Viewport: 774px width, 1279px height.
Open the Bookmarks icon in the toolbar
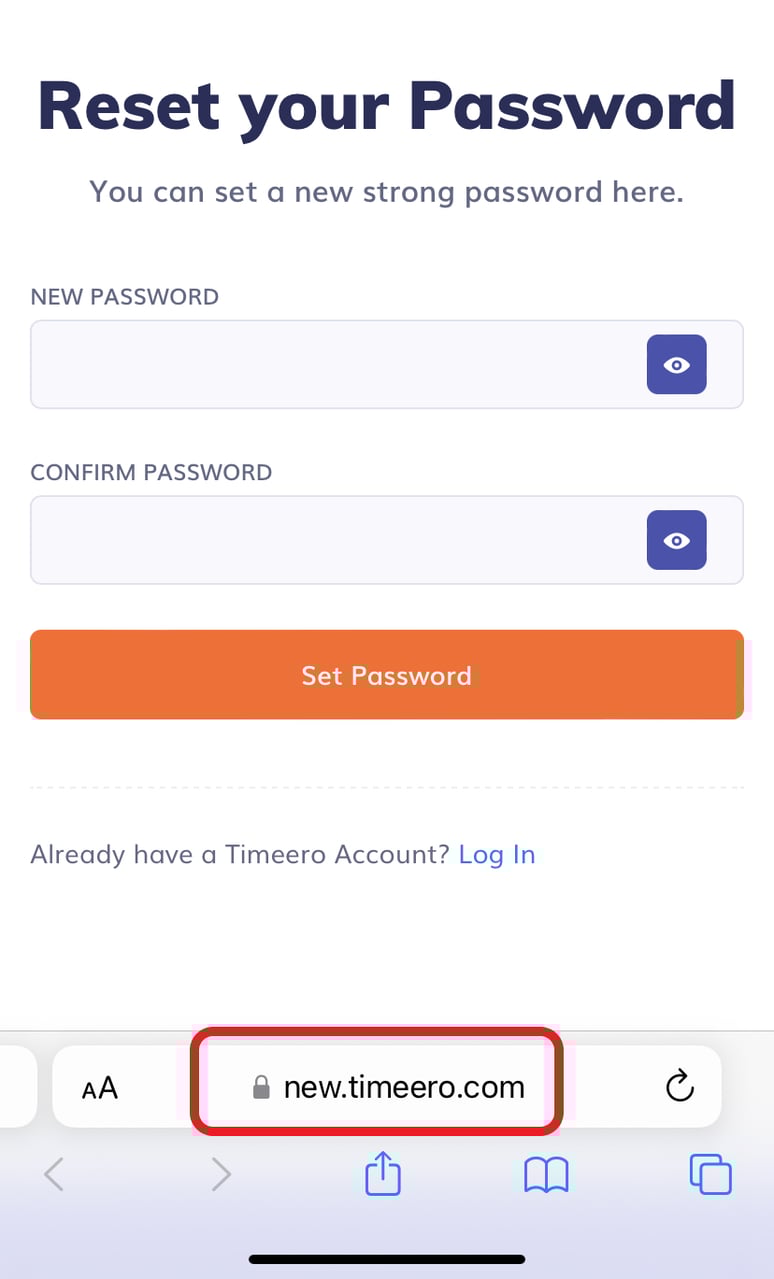pos(546,1174)
